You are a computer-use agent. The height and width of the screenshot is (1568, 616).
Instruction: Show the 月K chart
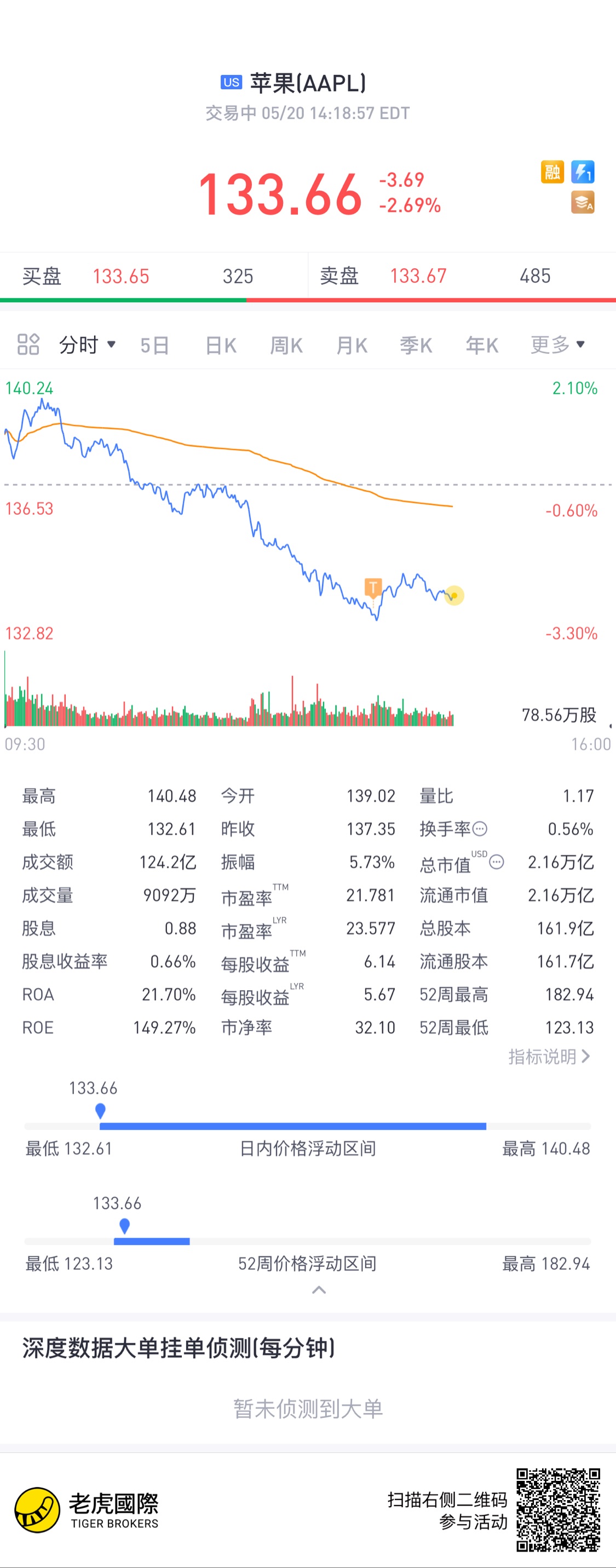click(x=352, y=346)
